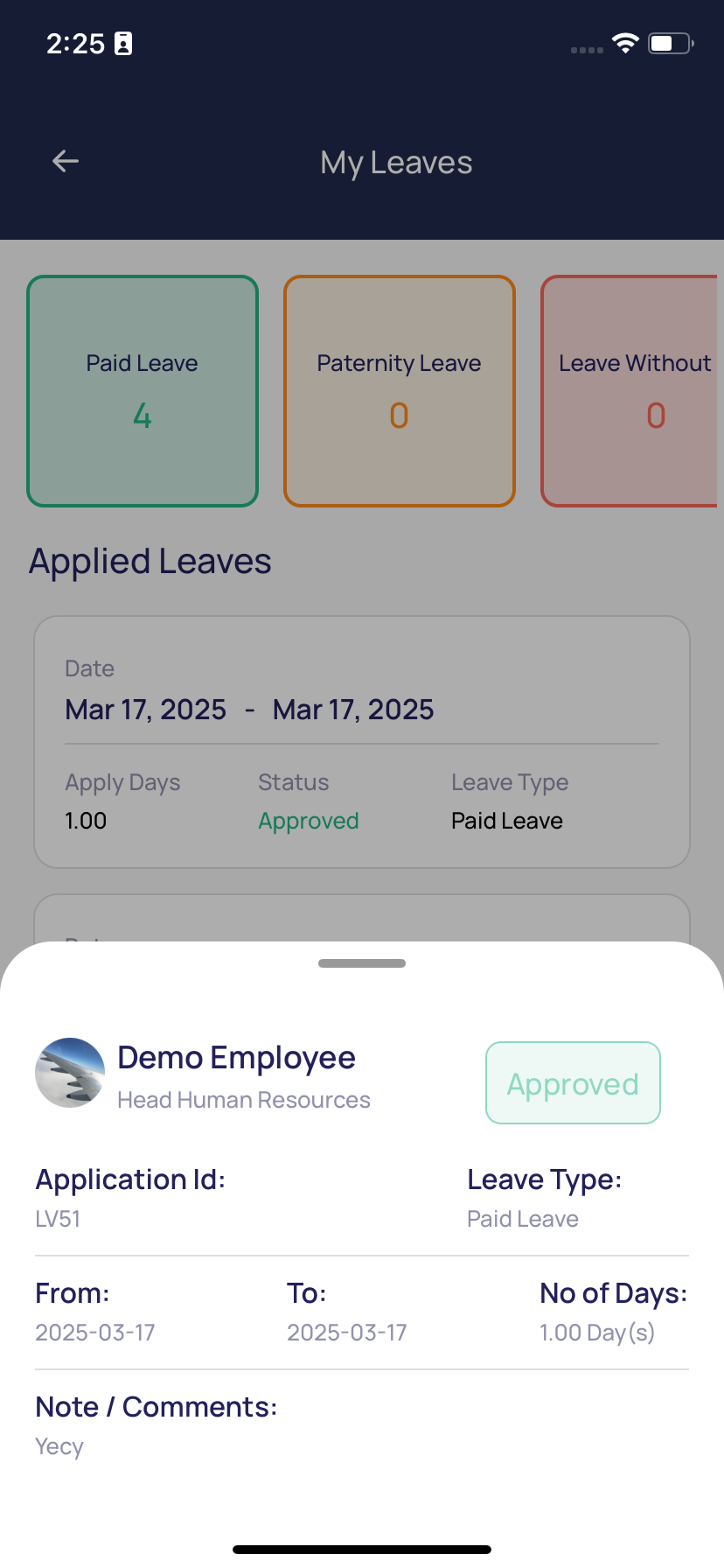724x1568 pixels.
Task: Go back from My Leaves
Action: click(x=66, y=161)
